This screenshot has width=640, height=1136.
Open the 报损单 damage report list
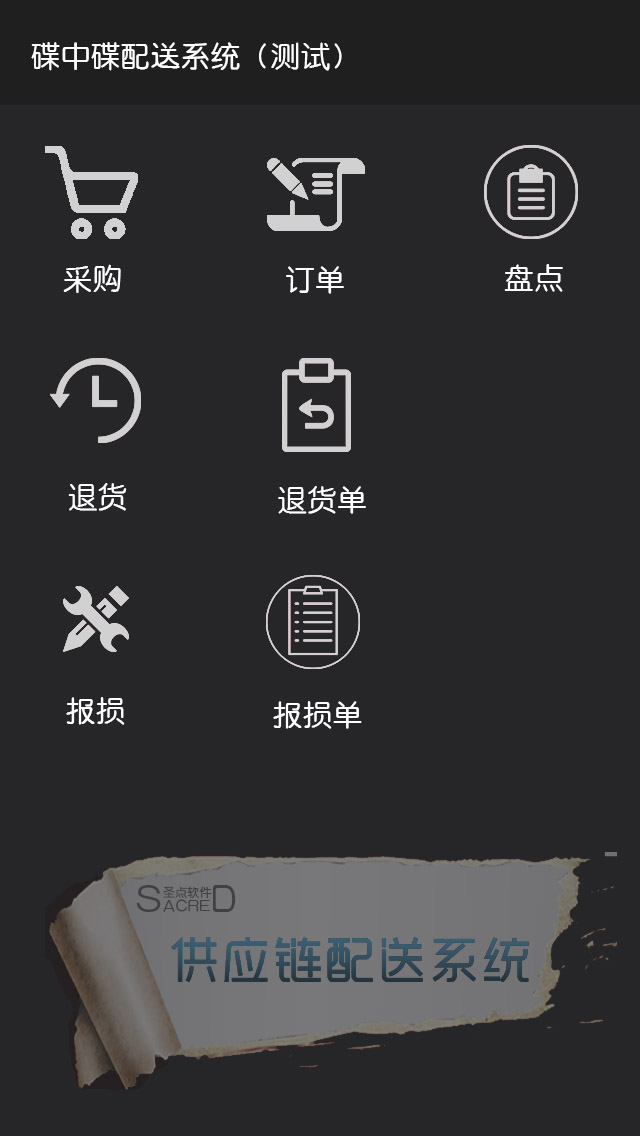point(314,622)
